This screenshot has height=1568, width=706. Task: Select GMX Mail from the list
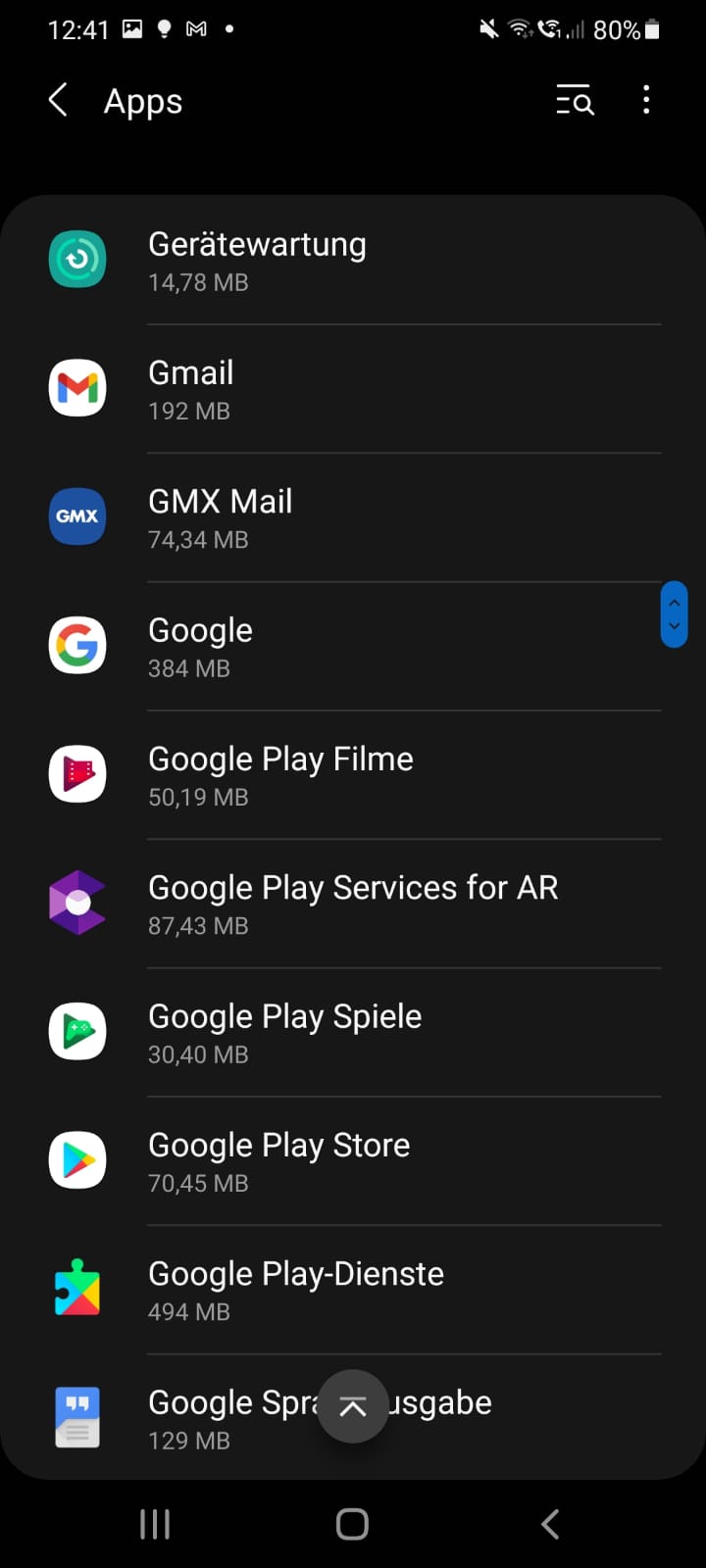353,517
